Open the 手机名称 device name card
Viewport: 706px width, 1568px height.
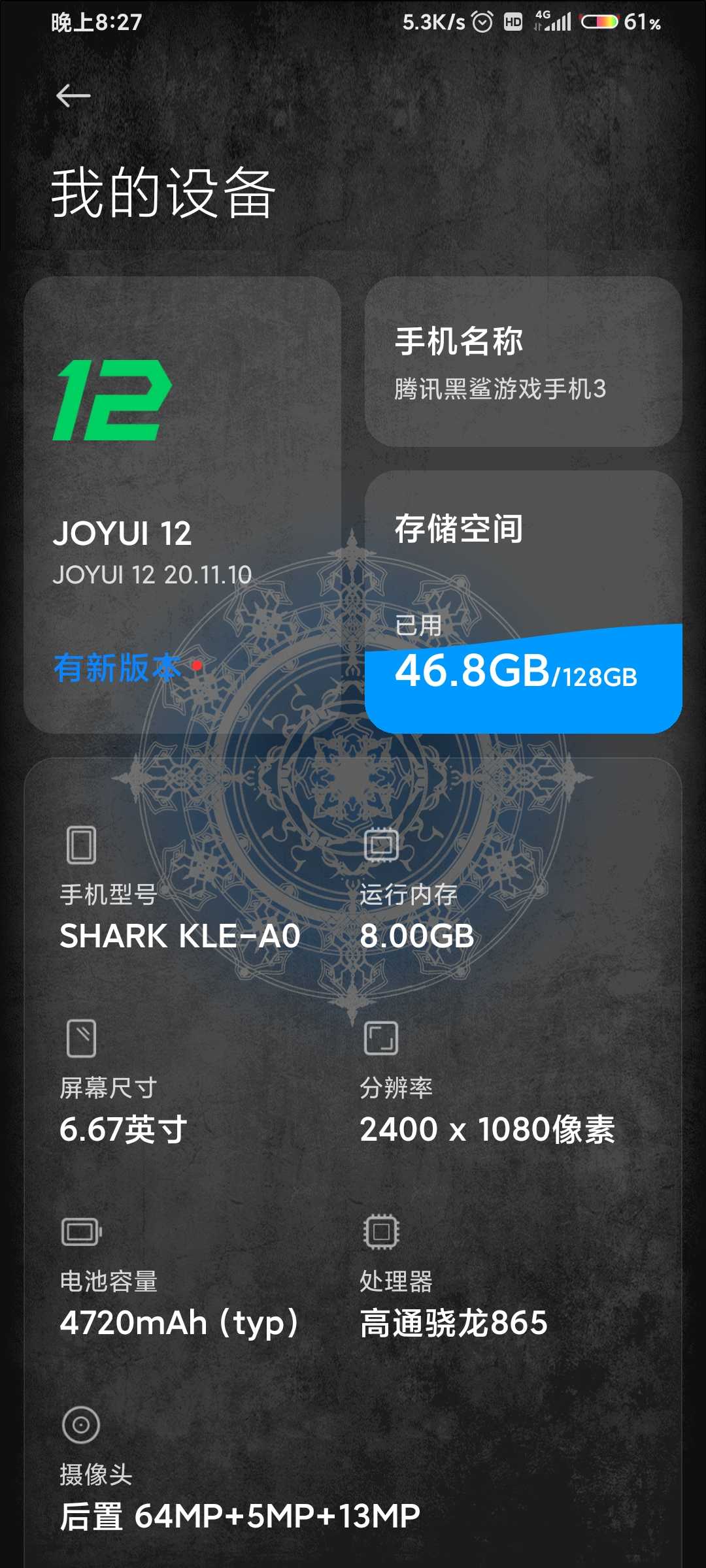coord(523,362)
